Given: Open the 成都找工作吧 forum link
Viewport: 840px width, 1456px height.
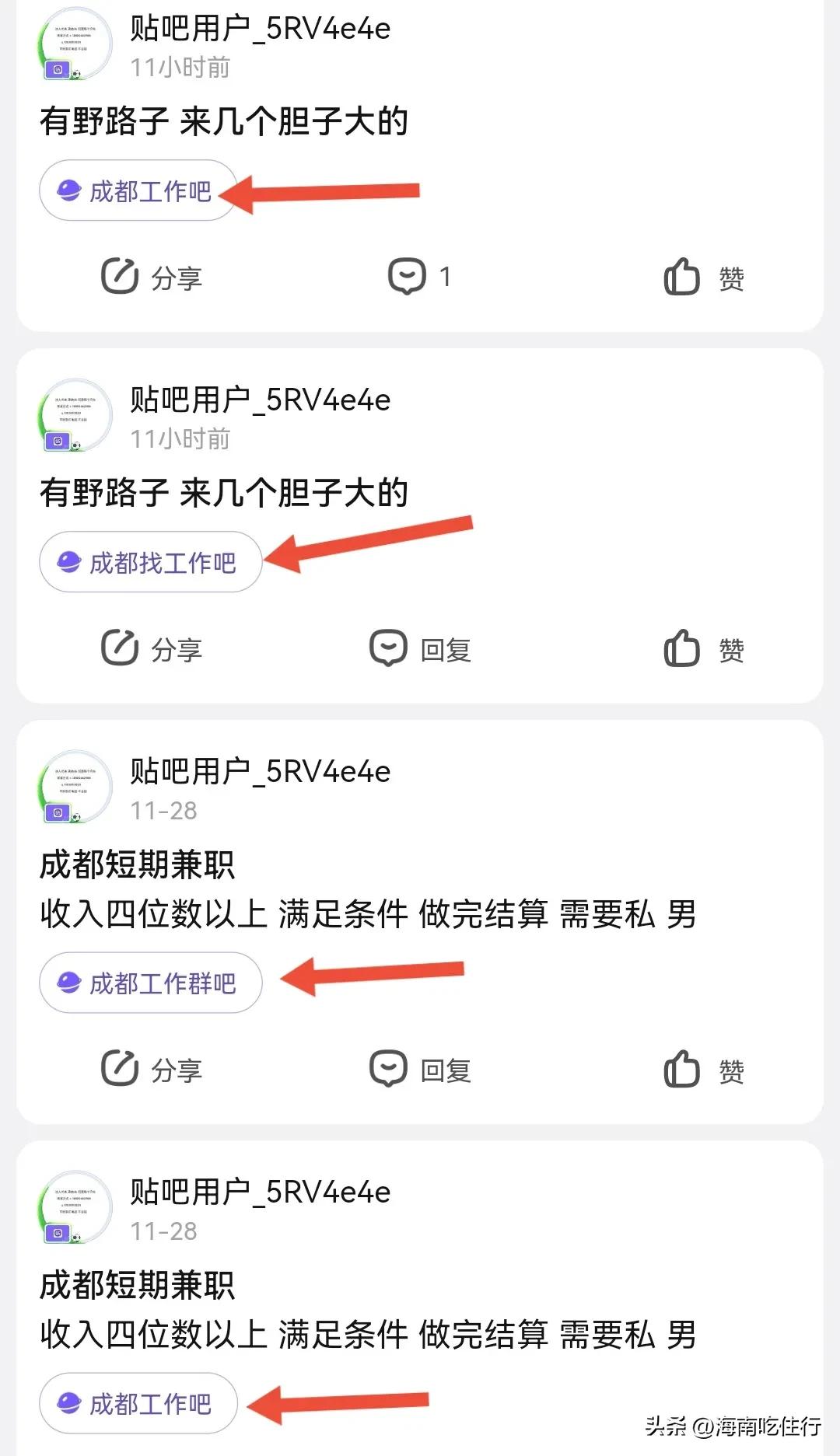Looking at the screenshot, I should tap(149, 562).
